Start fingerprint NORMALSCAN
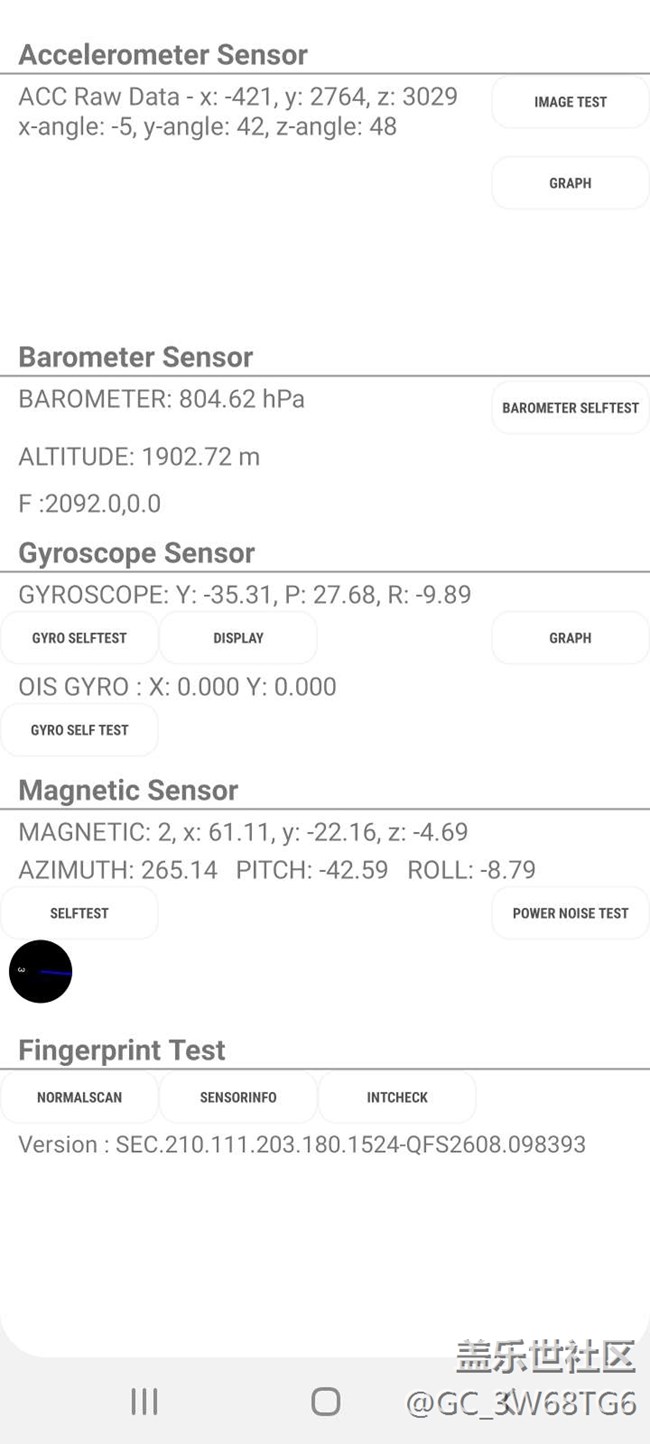650x1444 pixels. (79, 1097)
